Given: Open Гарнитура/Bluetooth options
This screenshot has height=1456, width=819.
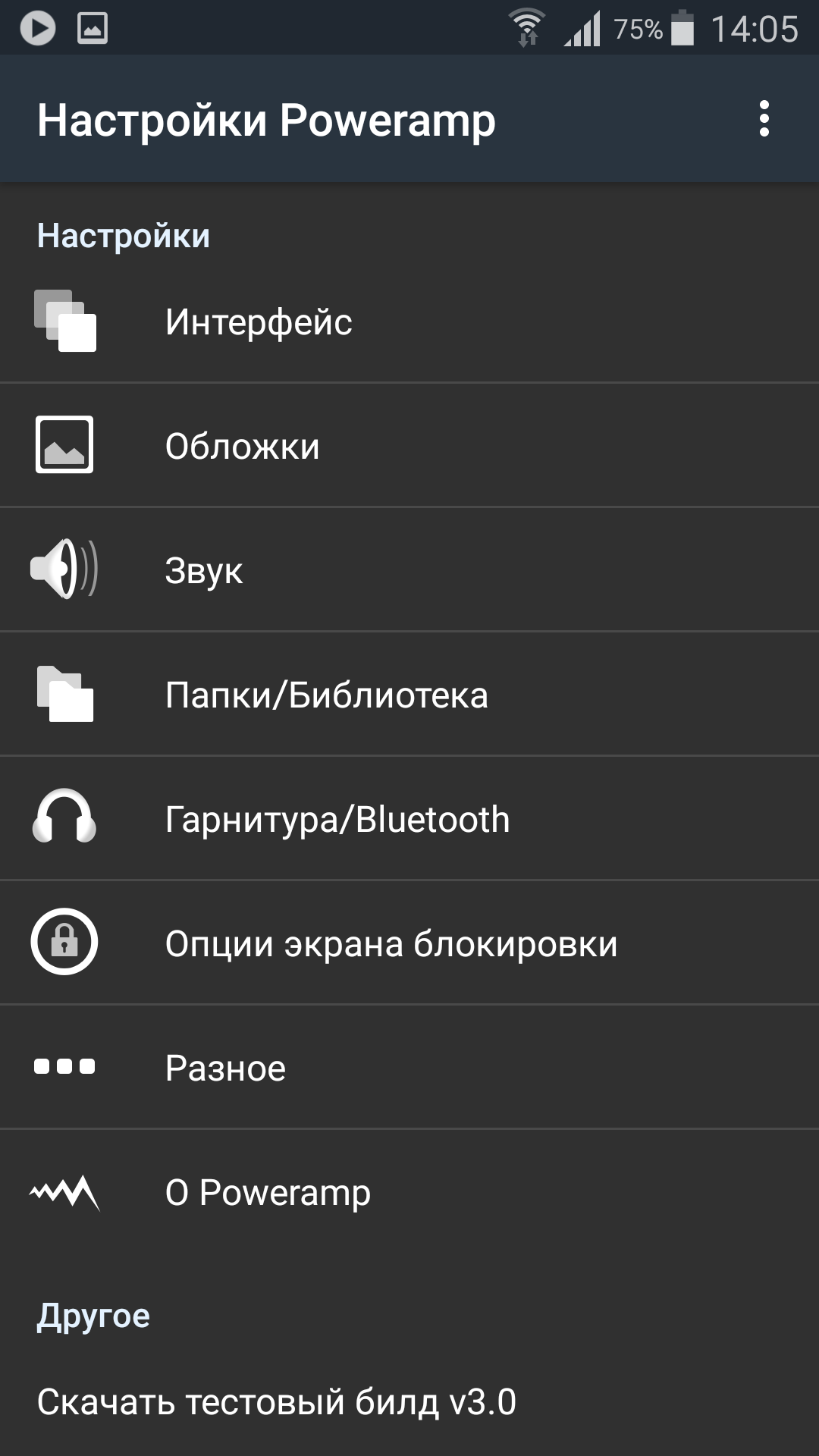Looking at the screenshot, I should coord(409,818).
